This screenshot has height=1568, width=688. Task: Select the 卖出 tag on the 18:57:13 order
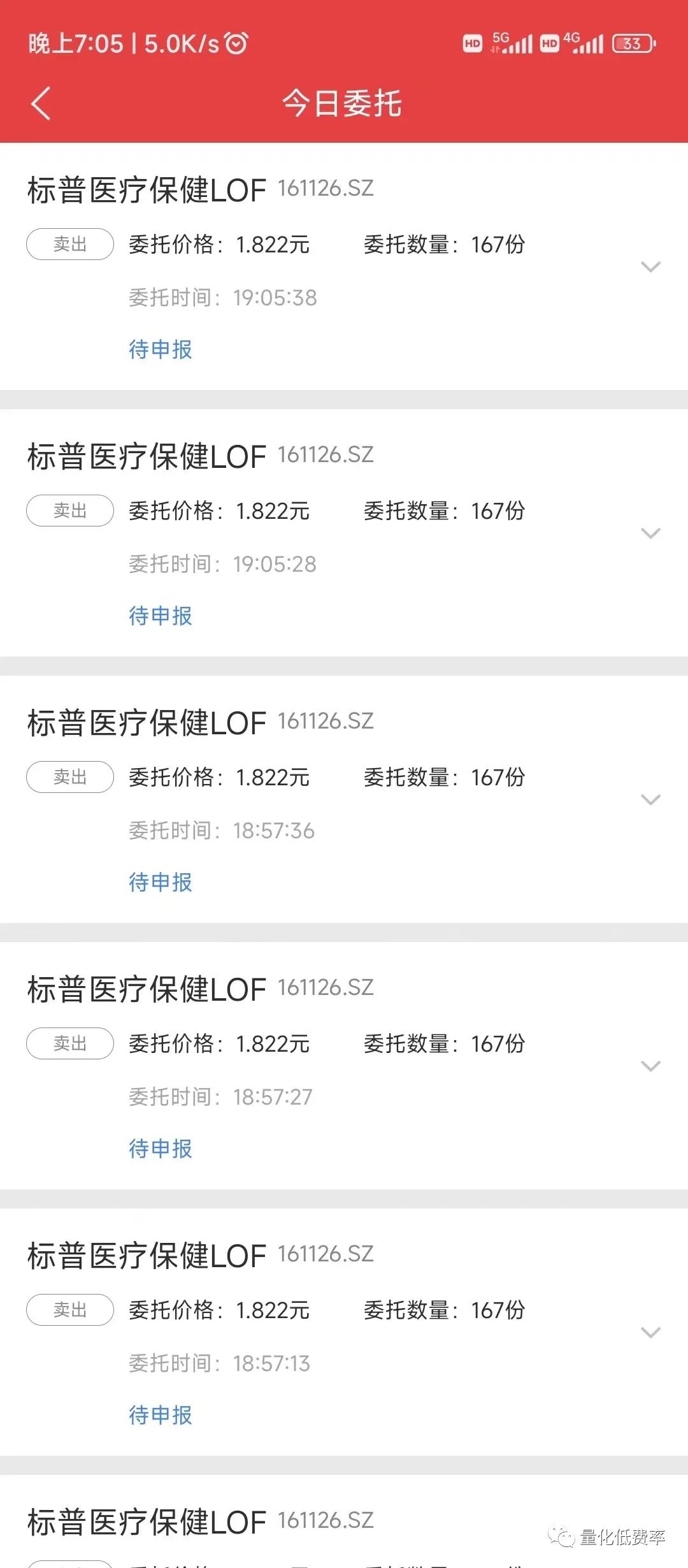(69, 1310)
